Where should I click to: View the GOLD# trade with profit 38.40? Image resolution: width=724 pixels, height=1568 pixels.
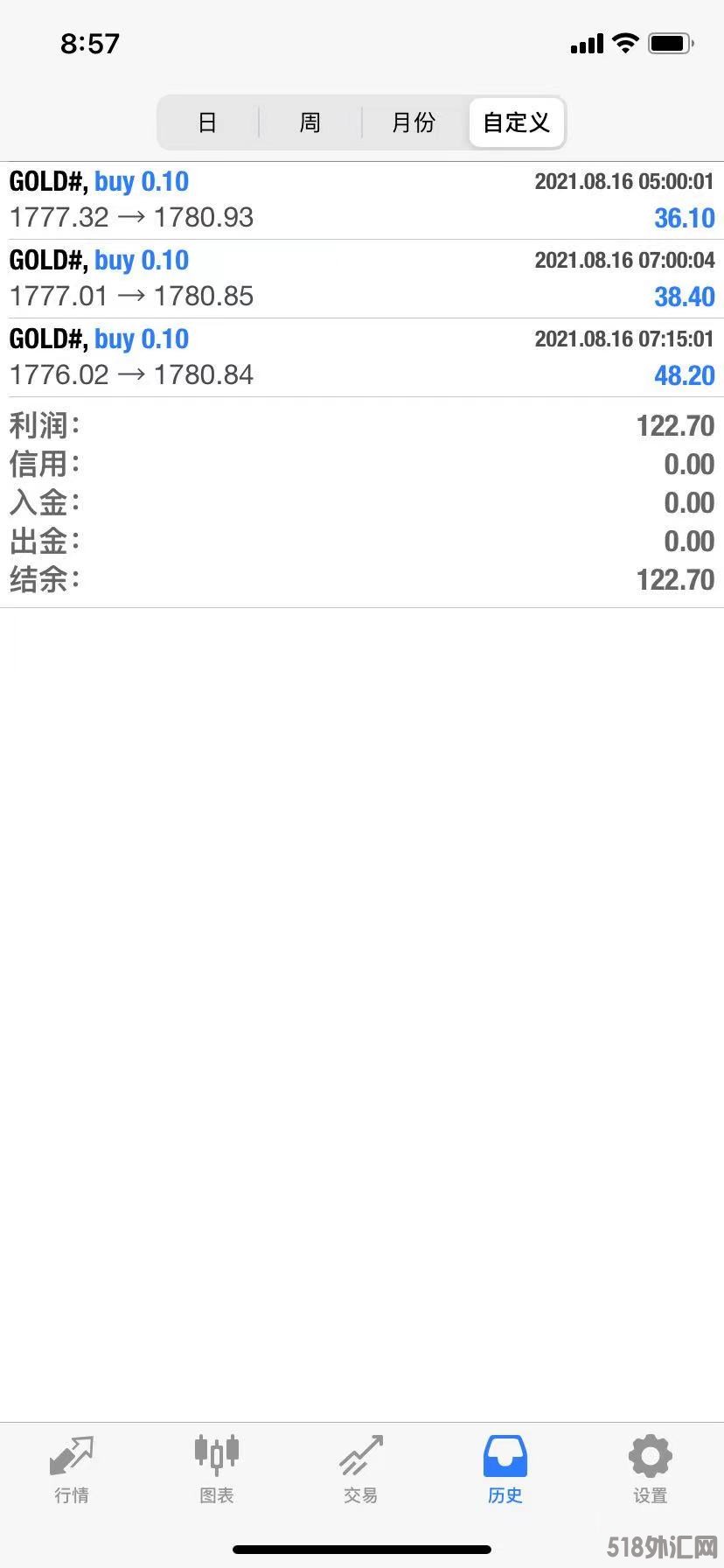click(x=362, y=279)
